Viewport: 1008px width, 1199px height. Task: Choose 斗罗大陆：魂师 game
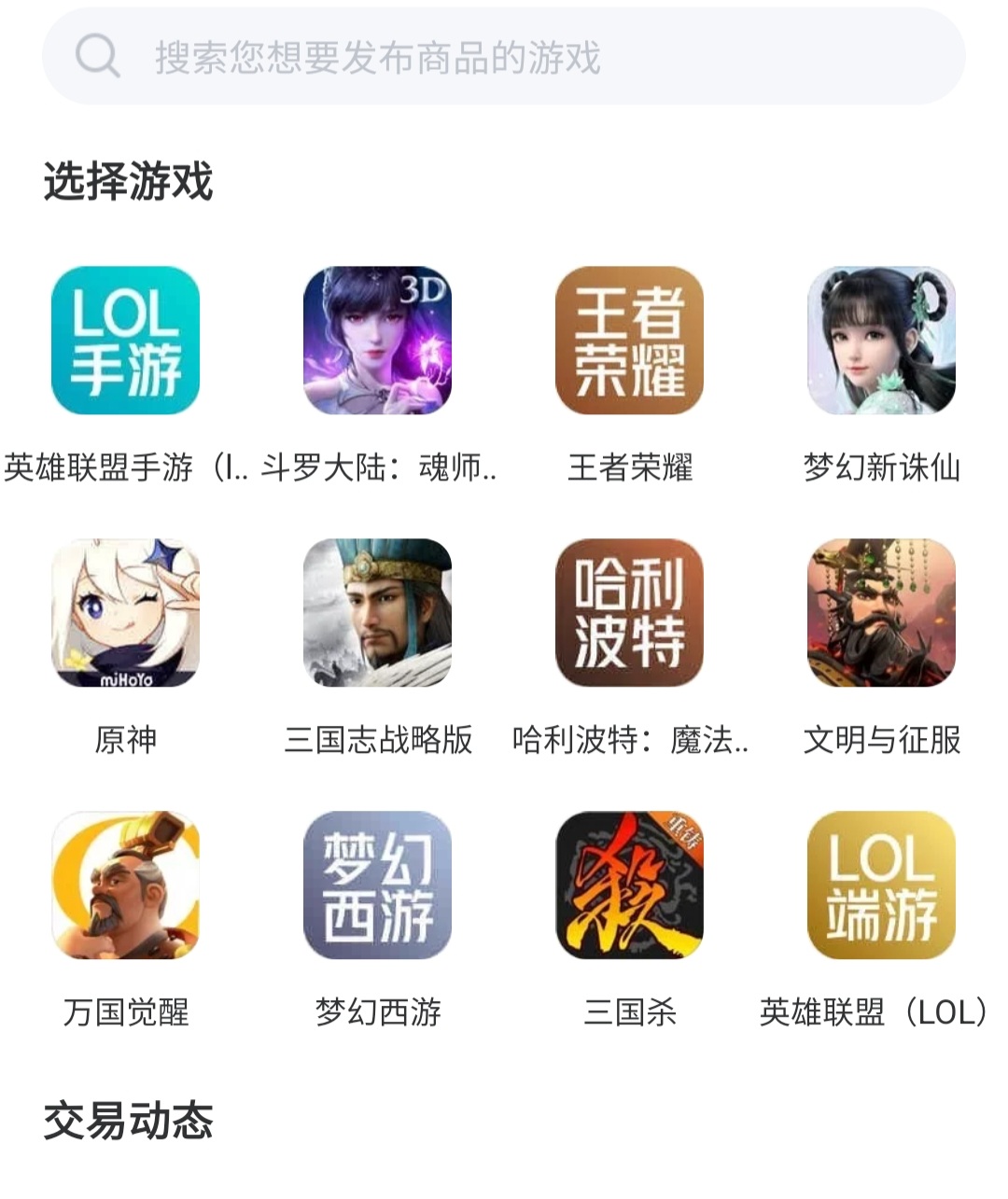377,342
